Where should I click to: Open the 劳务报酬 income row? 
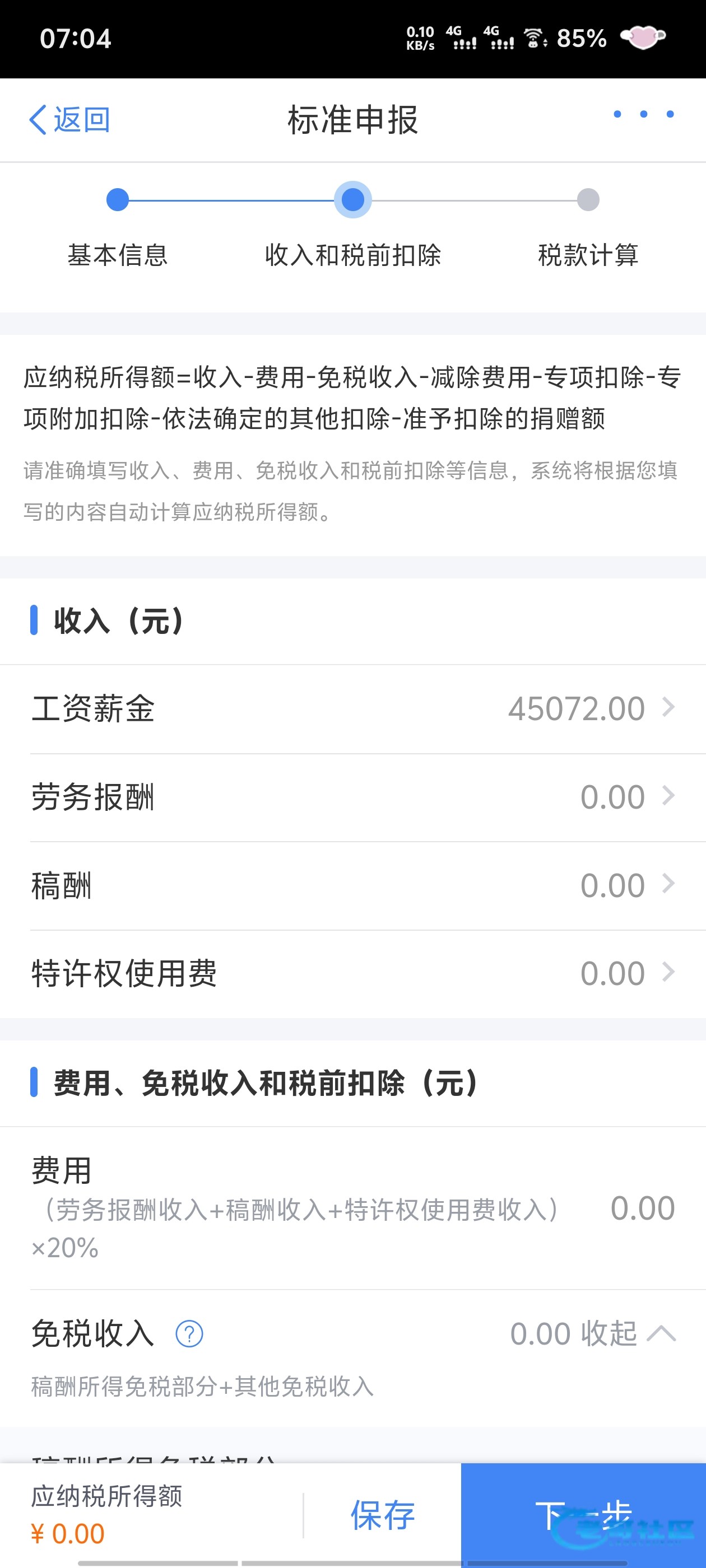pyautogui.click(x=352, y=797)
